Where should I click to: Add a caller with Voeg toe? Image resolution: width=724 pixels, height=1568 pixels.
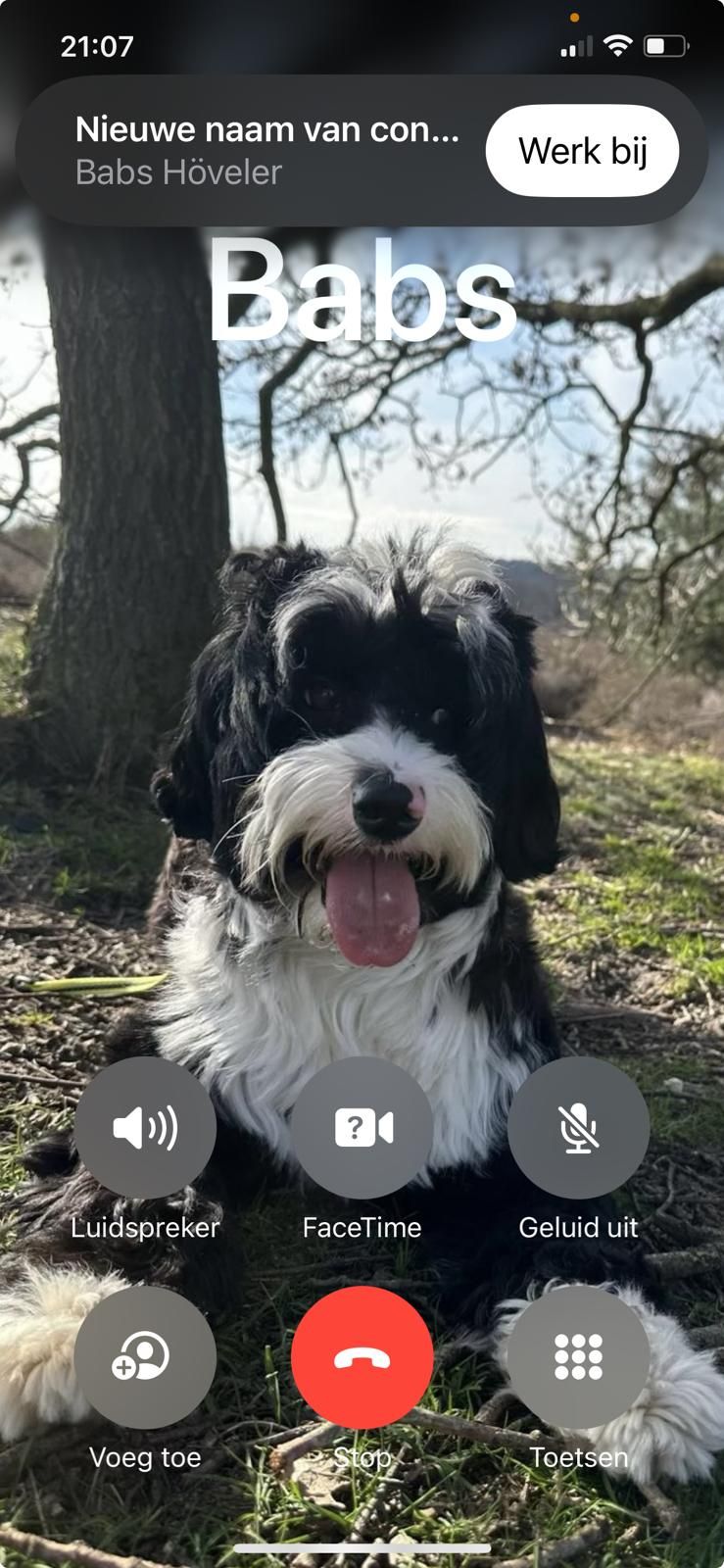(x=145, y=1357)
